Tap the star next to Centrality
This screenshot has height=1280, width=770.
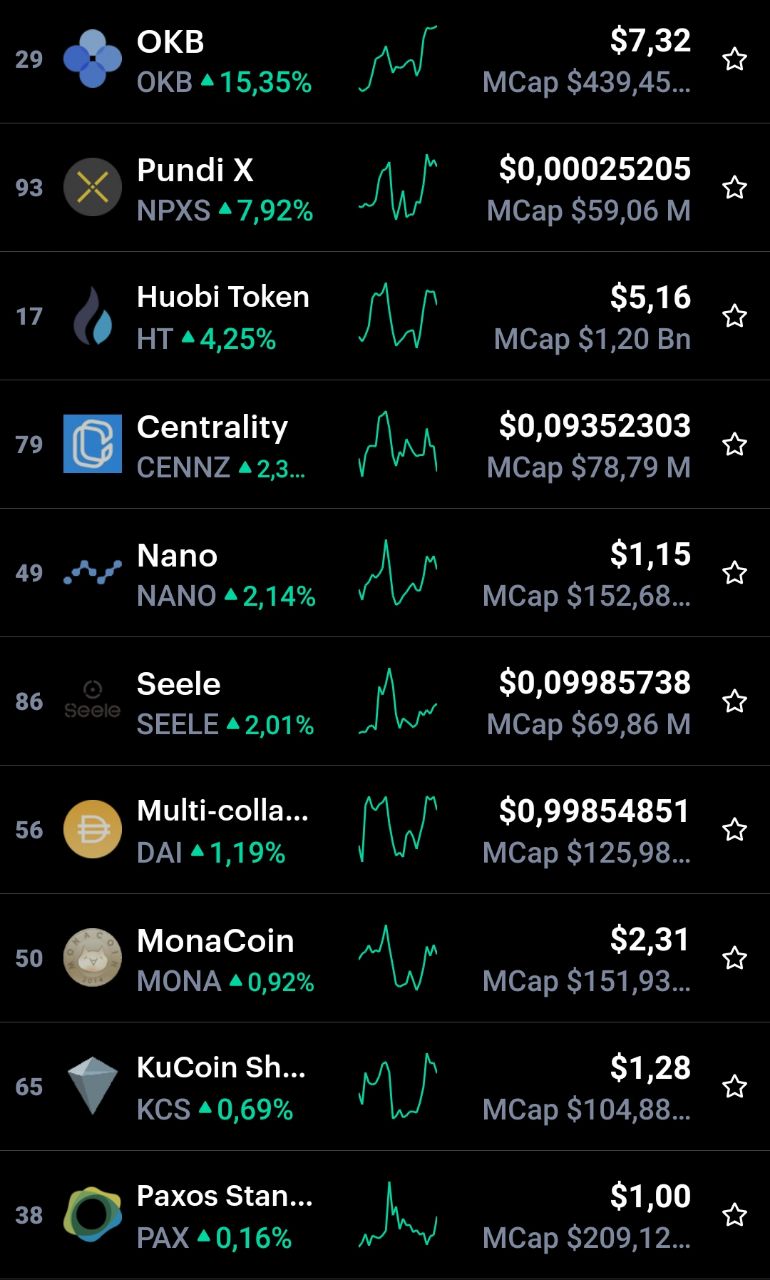tap(735, 444)
